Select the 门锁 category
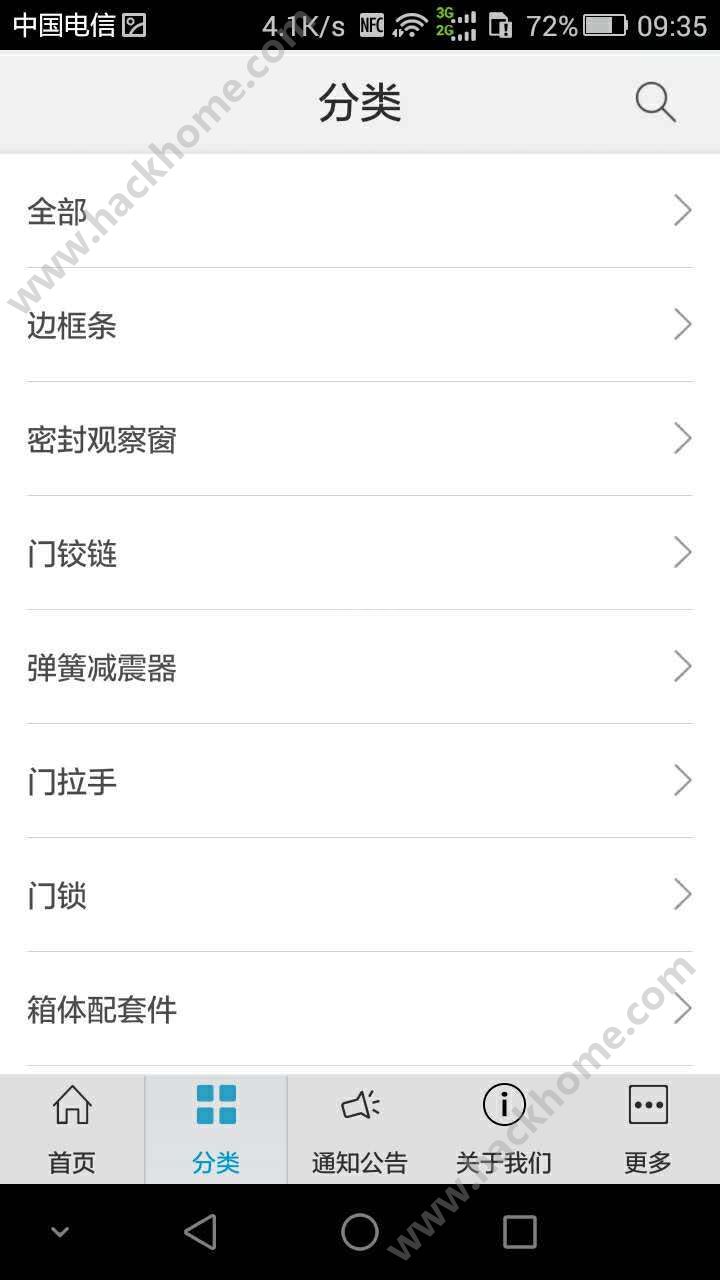 coord(360,895)
